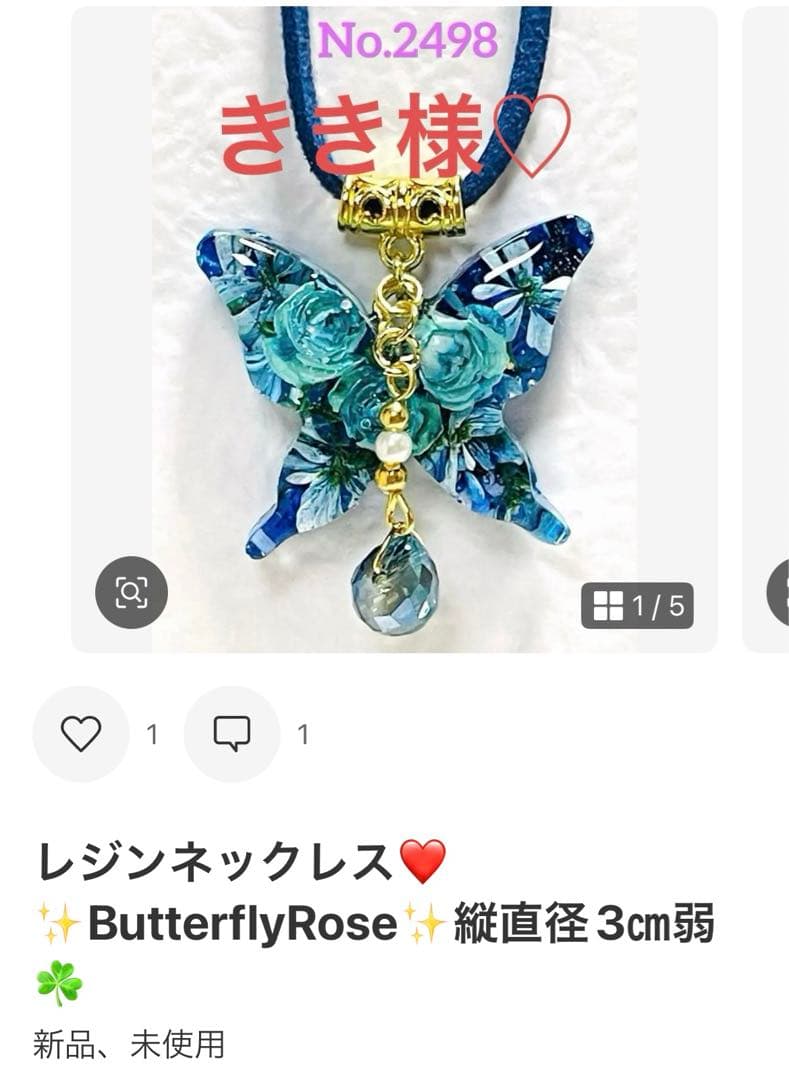Screen dimensions: 789x1080
Task: Tap the comment bubble to leave a comment
Action: tap(233, 735)
